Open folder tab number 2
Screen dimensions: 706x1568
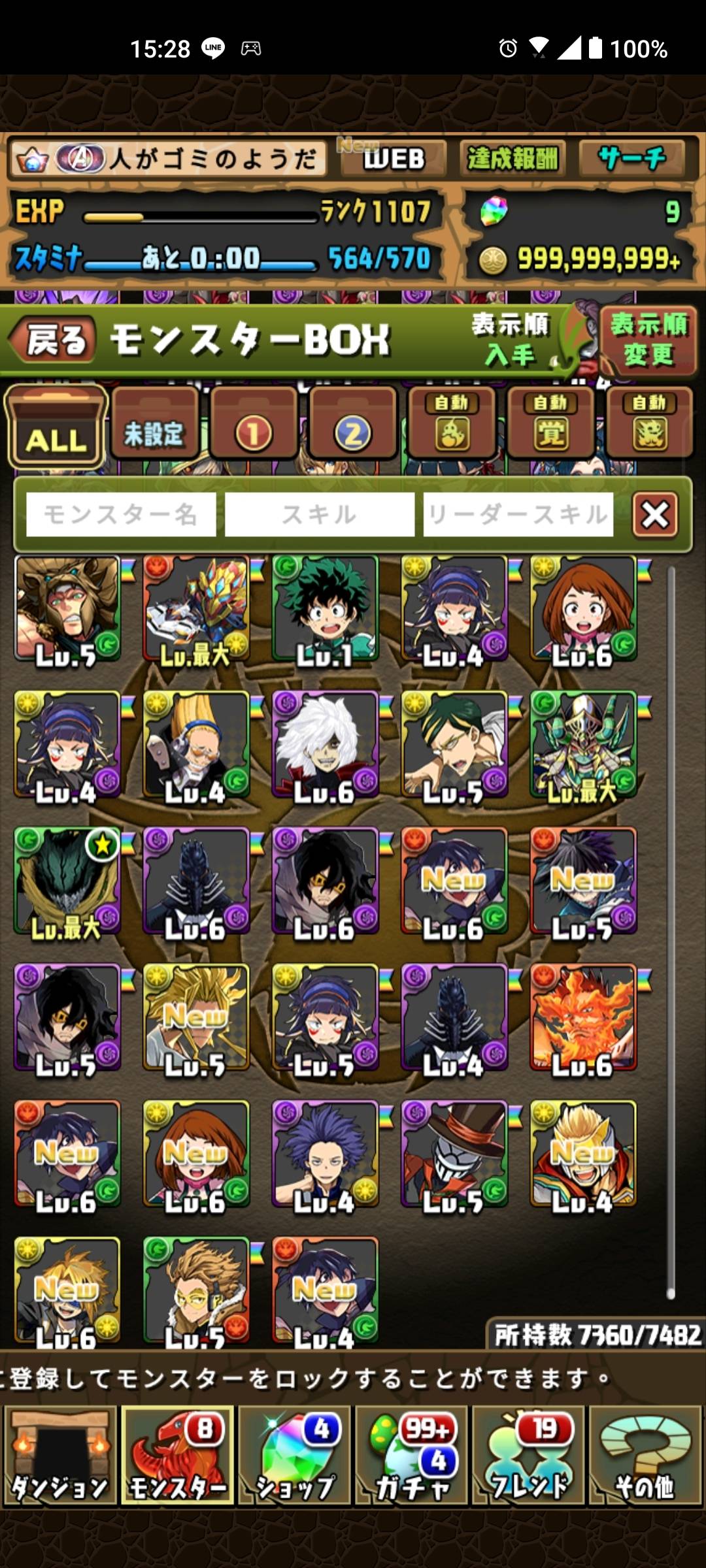[353, 425]
